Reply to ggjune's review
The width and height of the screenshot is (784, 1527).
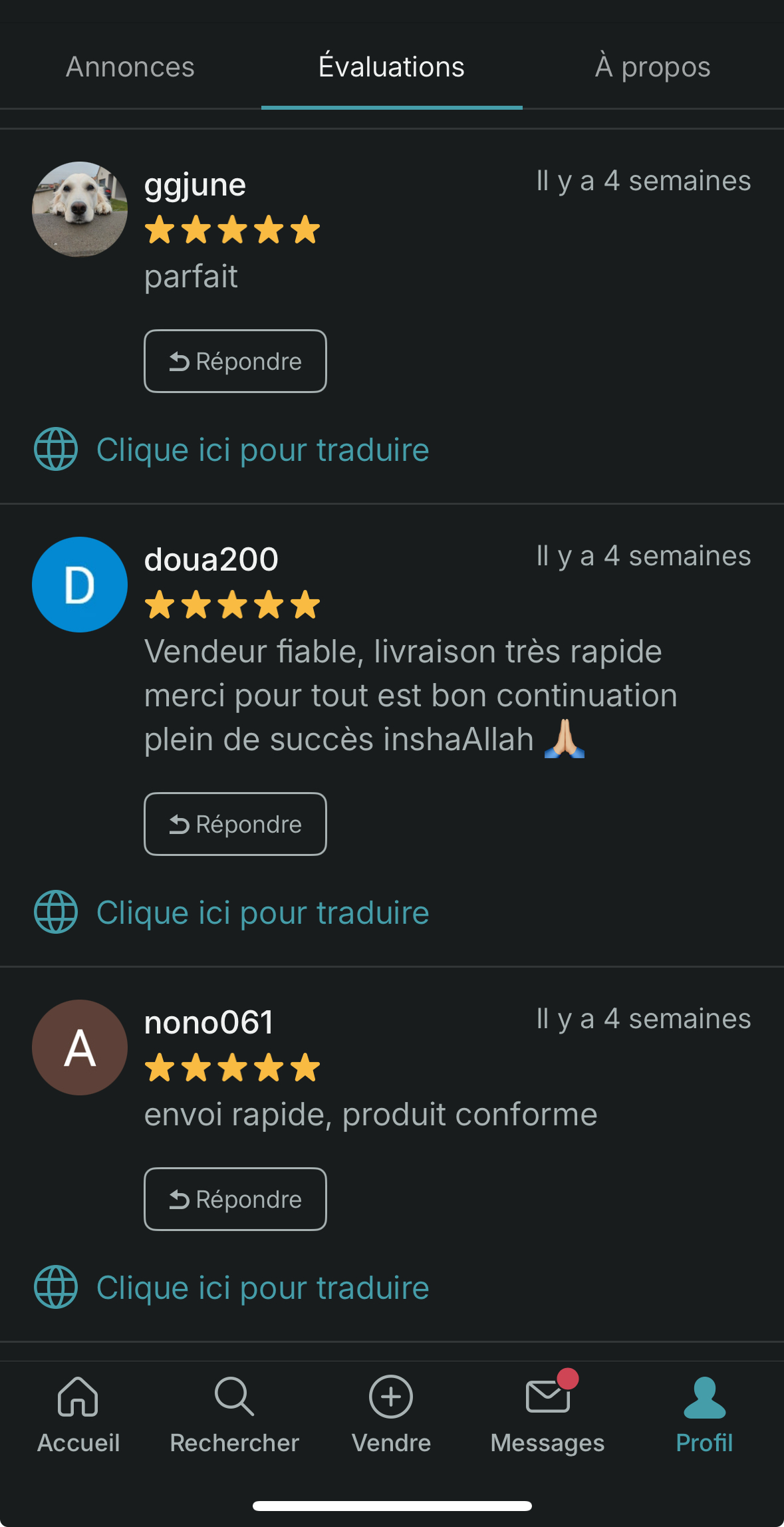click(x=235, y=361)
